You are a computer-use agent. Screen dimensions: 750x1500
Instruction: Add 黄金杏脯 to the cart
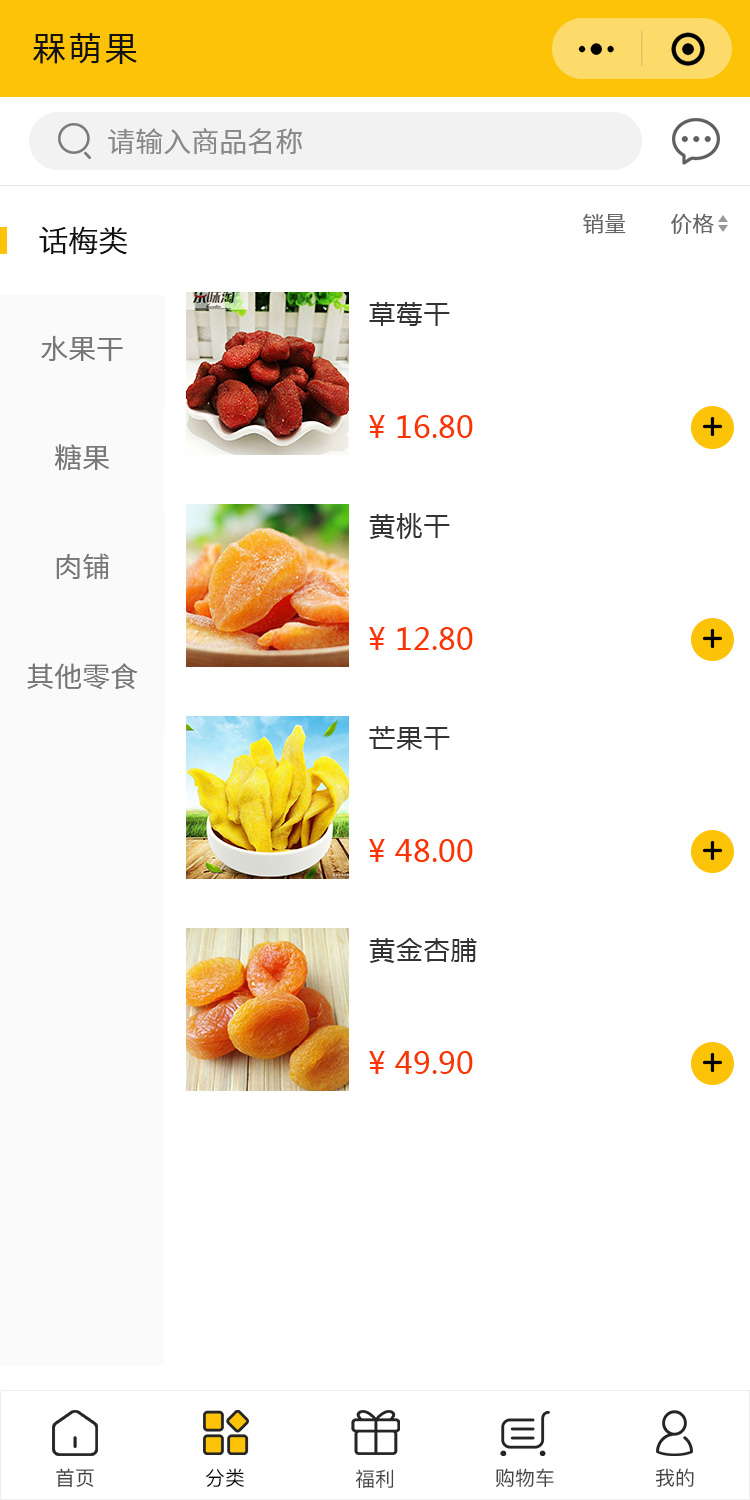(x=712, y=1063)
